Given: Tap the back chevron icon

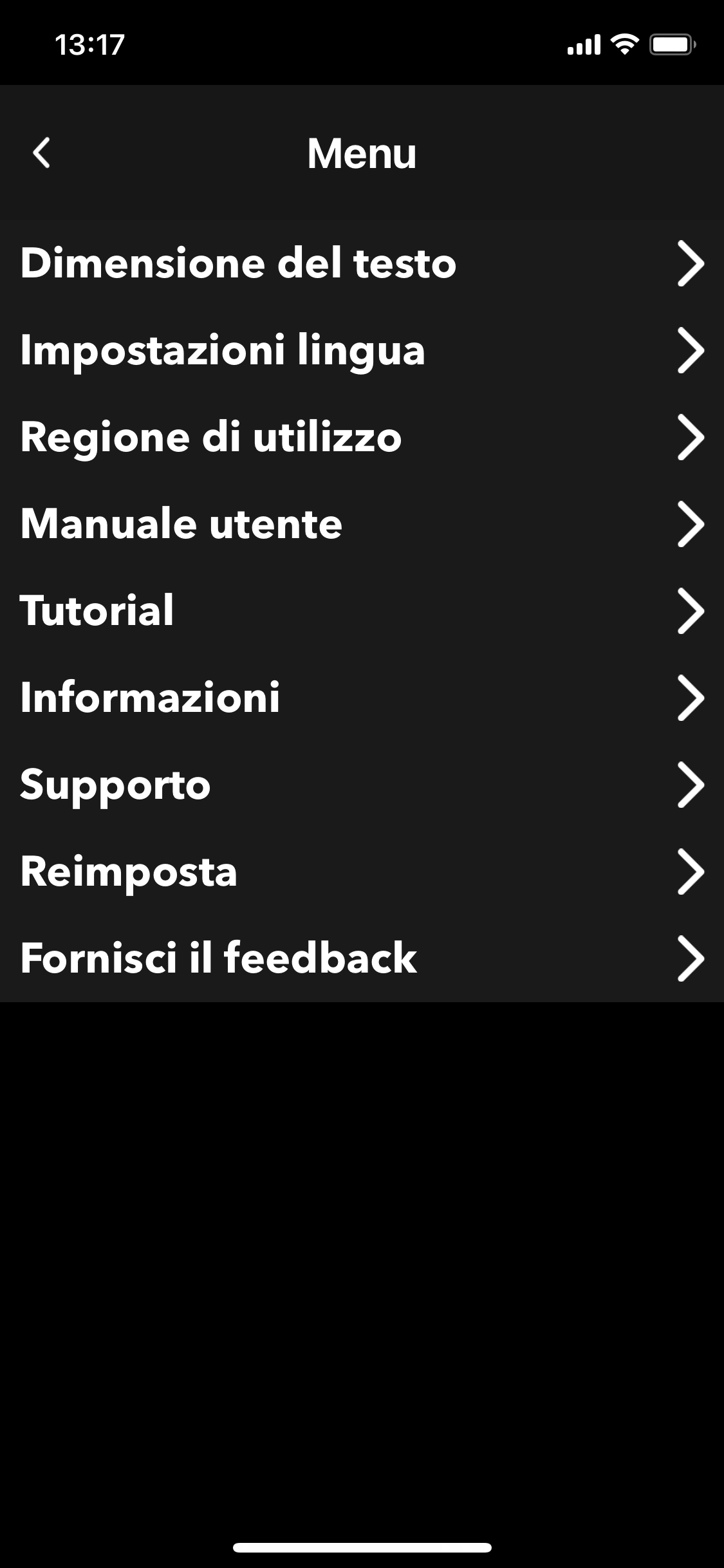Looking at the screenshot, I should [x=41, y=153].
